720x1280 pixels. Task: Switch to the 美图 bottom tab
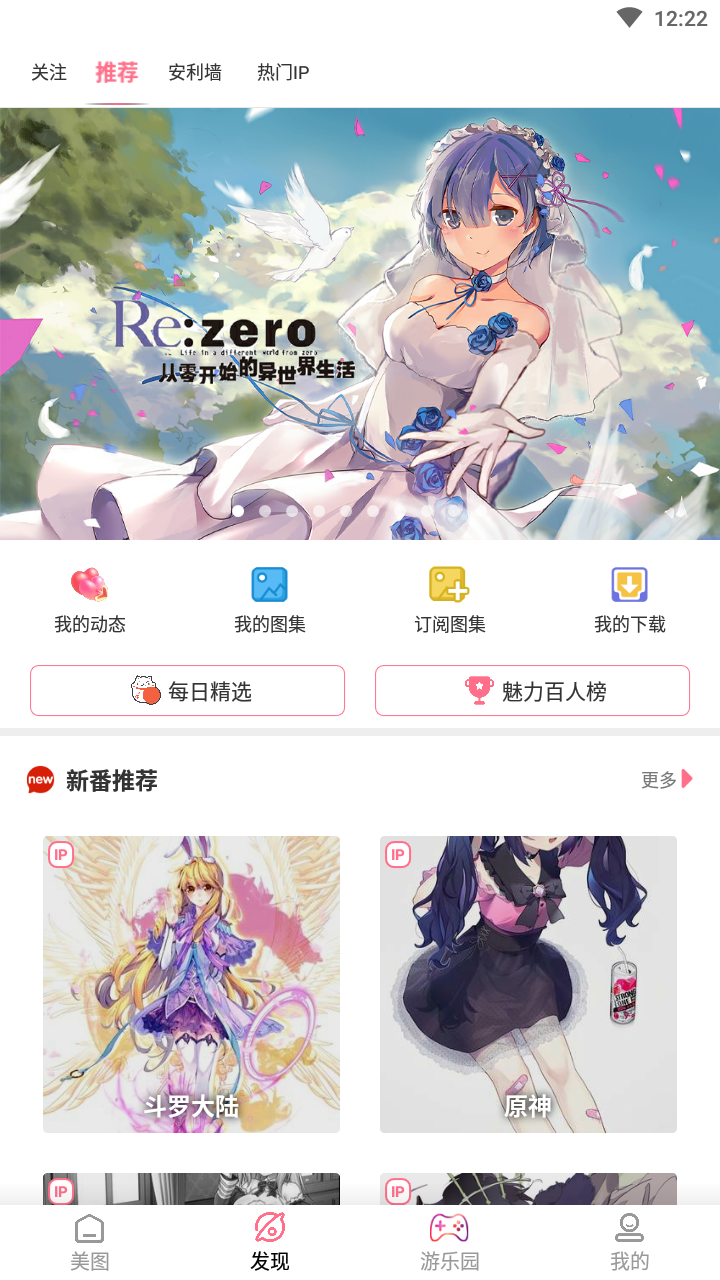[90, 1243]
